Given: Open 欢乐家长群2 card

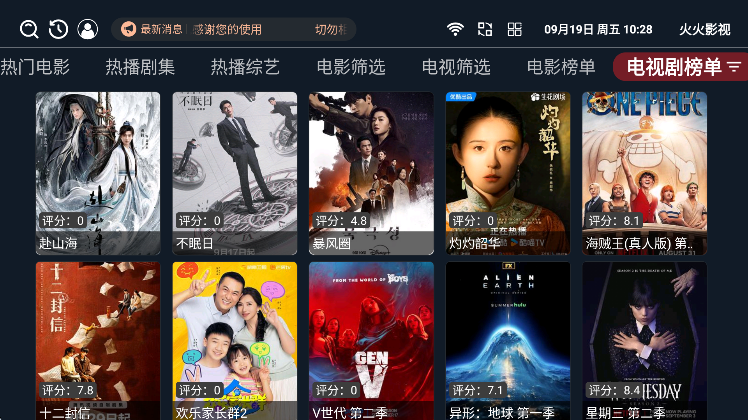Looking at the screenshot, I should pyautogui.click(x=234, y=340).
